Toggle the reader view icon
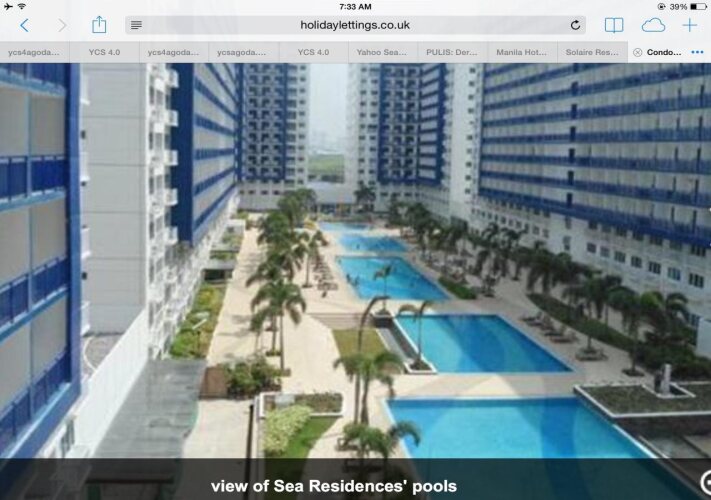 pos(137,25)
